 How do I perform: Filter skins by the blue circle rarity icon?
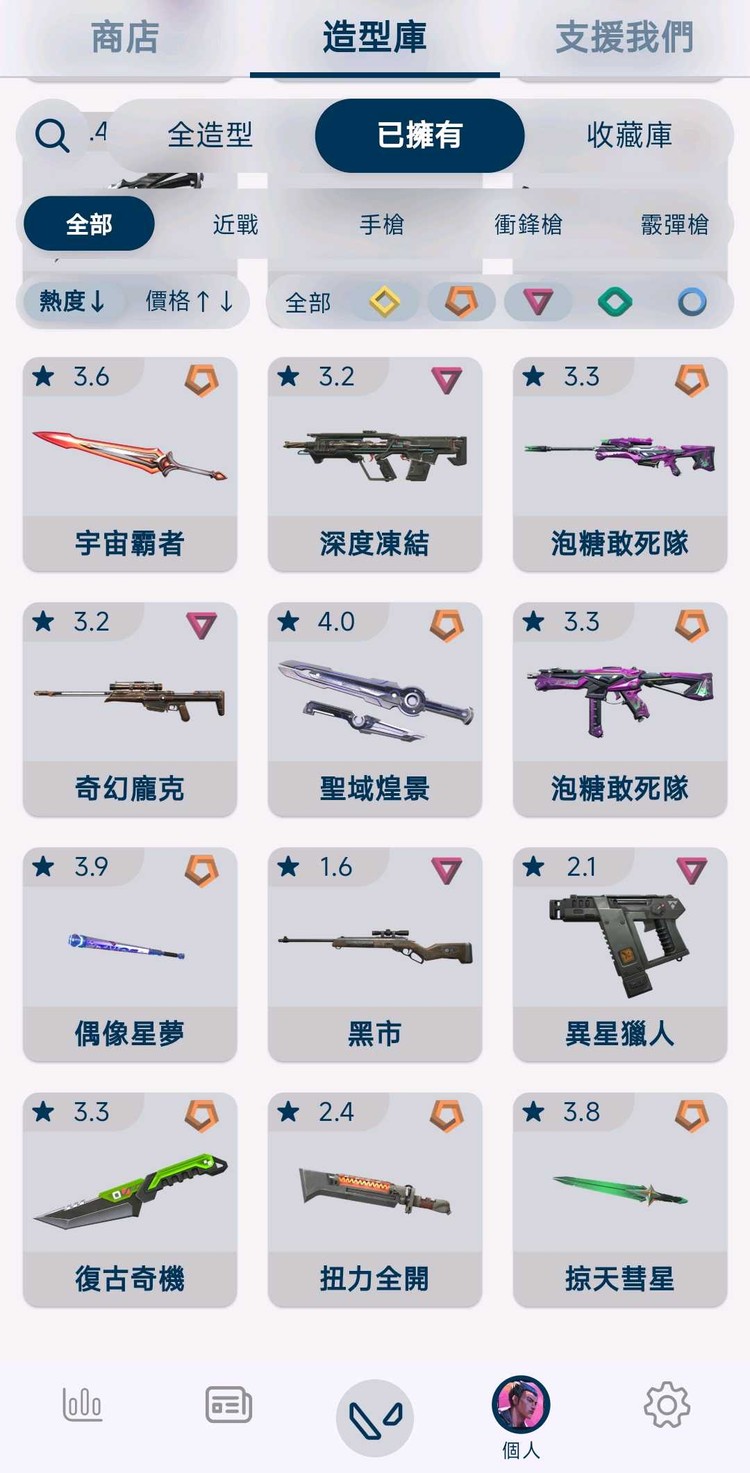tap(690, 302)
